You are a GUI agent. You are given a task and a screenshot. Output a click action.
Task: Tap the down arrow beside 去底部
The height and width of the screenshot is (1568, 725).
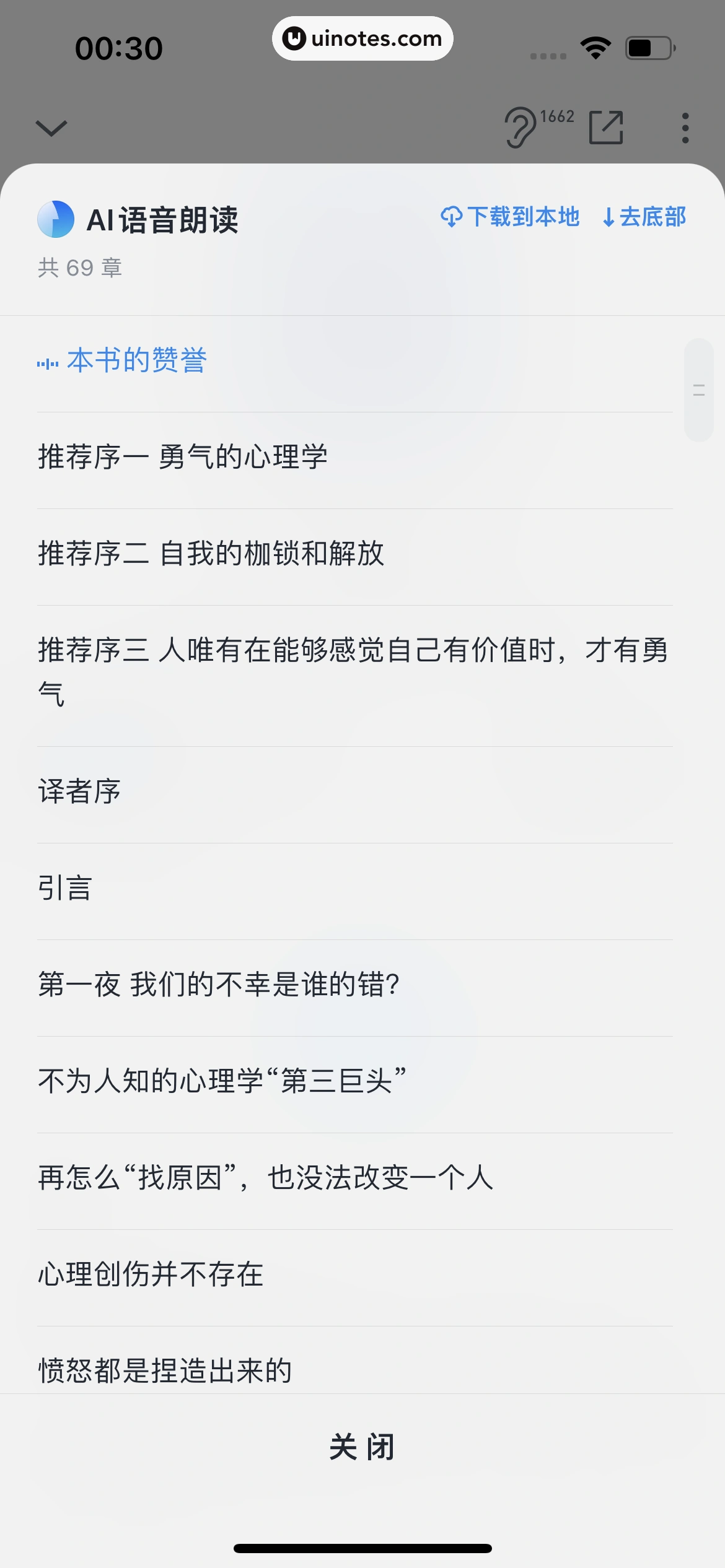tap(609, 218)
